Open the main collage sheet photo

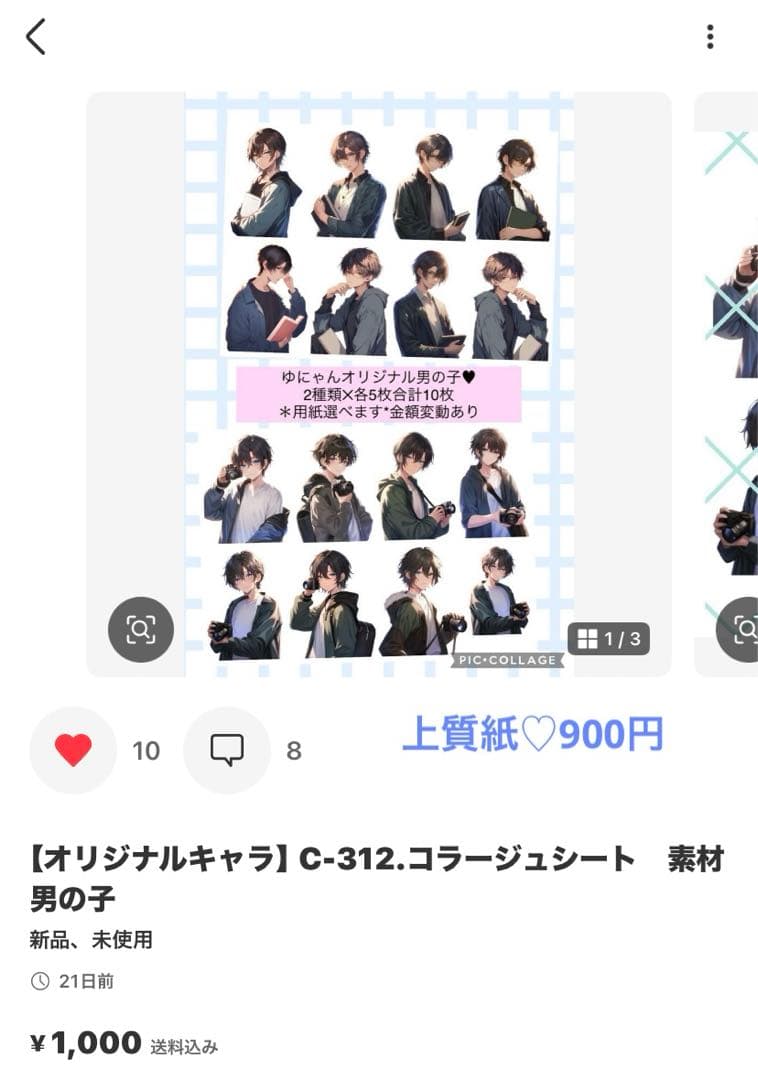(379, 380)
